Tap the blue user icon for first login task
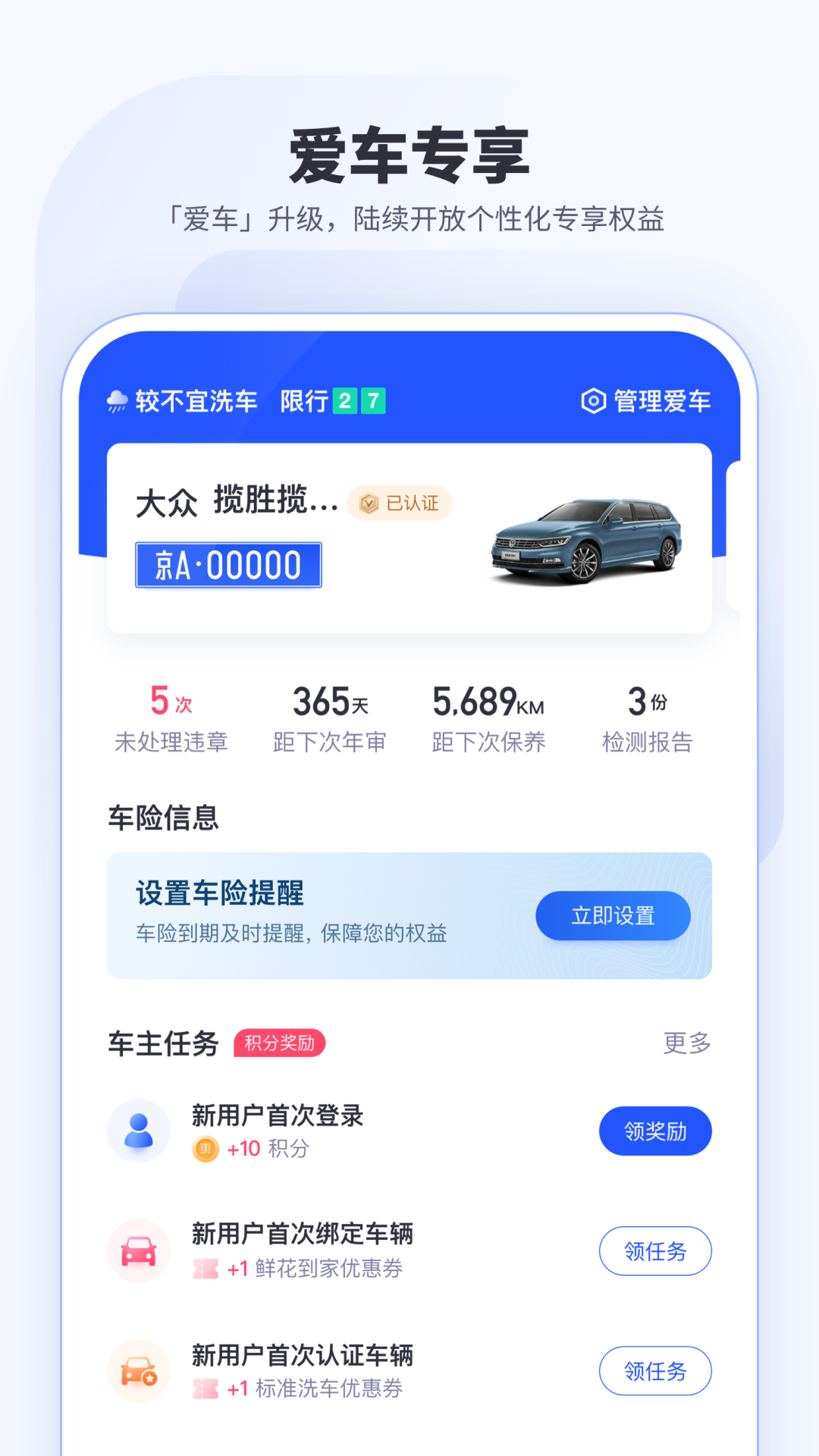Viewport: 819px width, 1456px height. [139, 1130]
